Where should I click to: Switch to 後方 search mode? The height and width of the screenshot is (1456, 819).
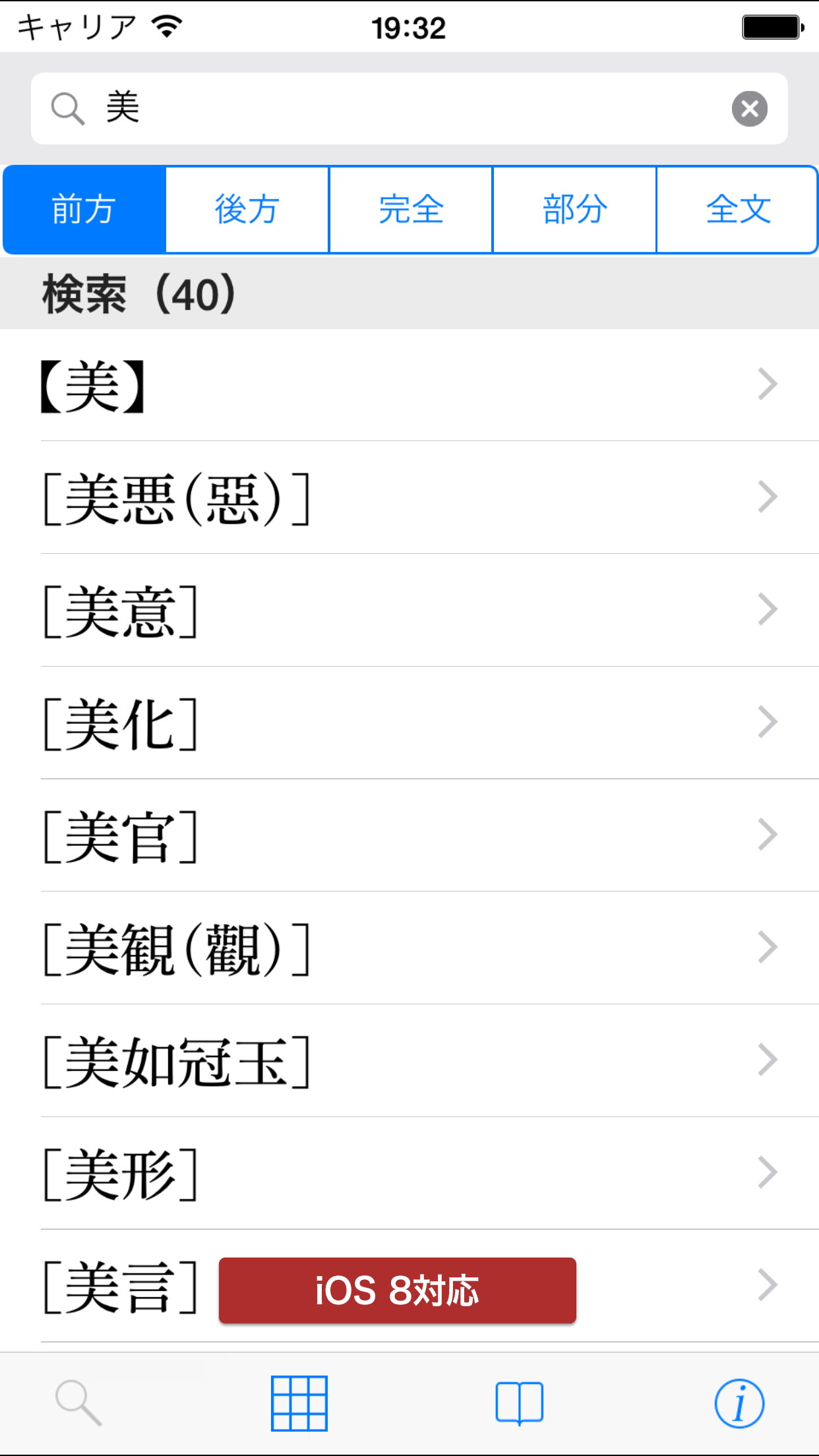coord(247,210)
